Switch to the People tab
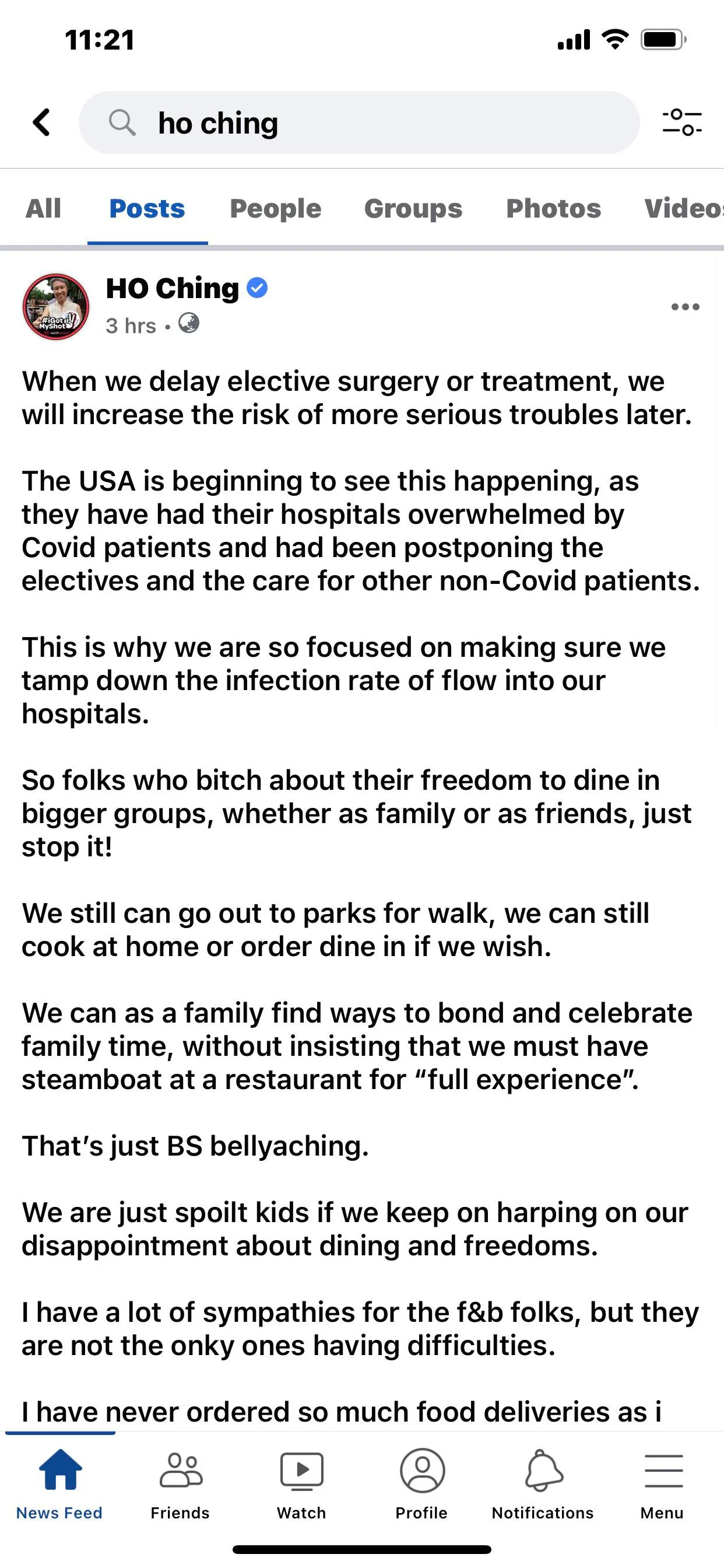The width and height of the screenshot is (724, 1568). 275,209
